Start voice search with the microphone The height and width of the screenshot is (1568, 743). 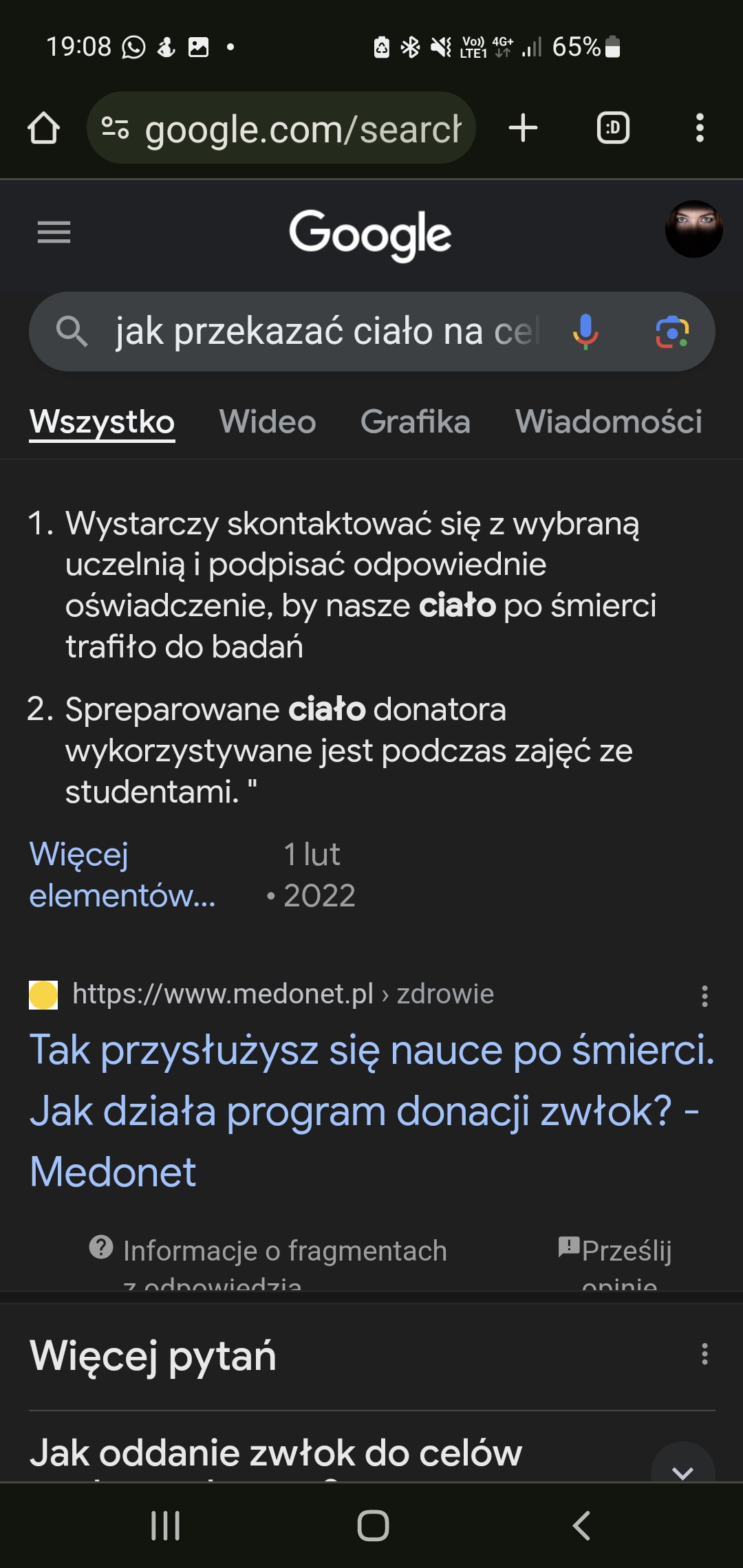pos(585,331)
